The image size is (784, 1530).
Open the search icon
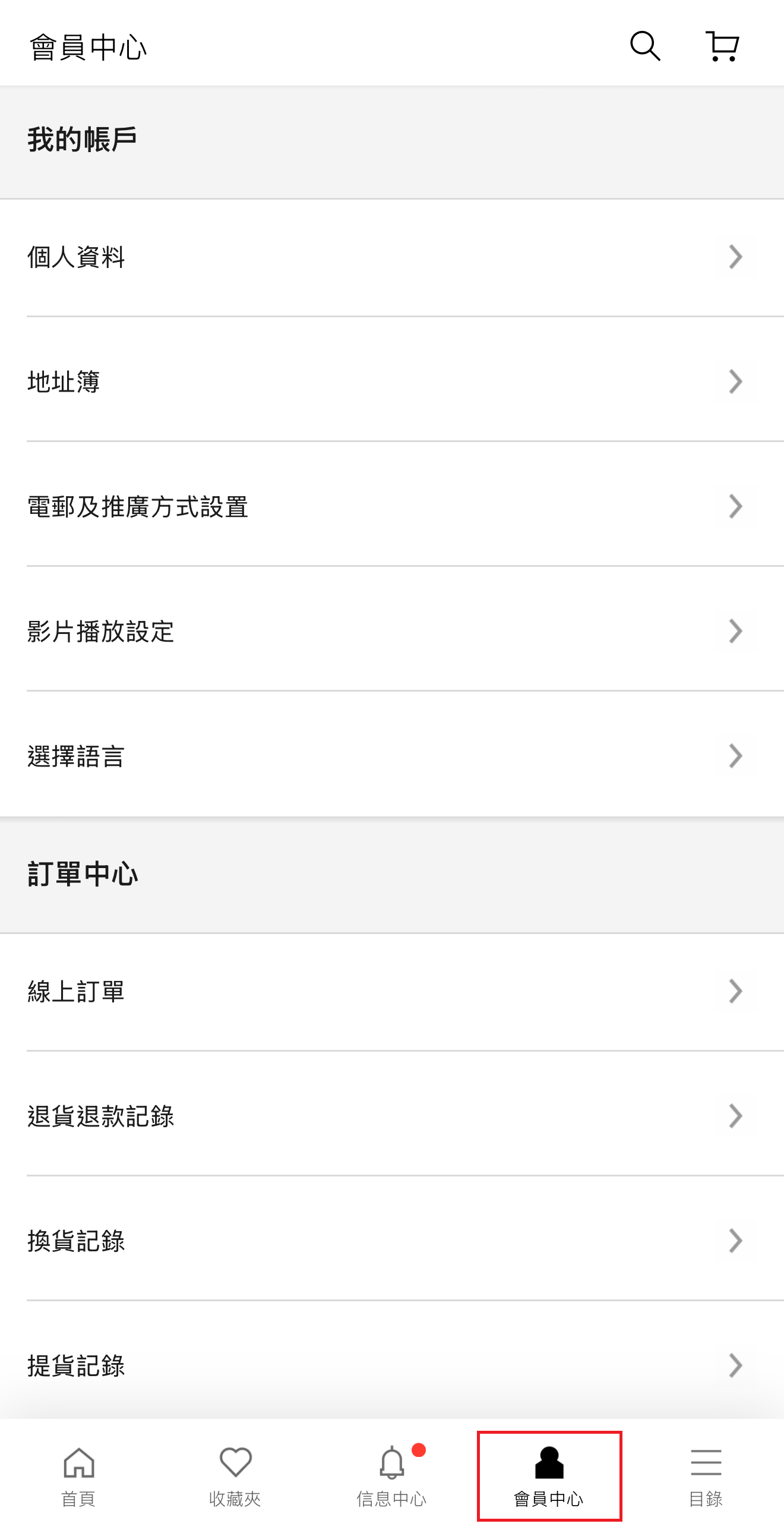pyautogui.click(x=645, y=45)
